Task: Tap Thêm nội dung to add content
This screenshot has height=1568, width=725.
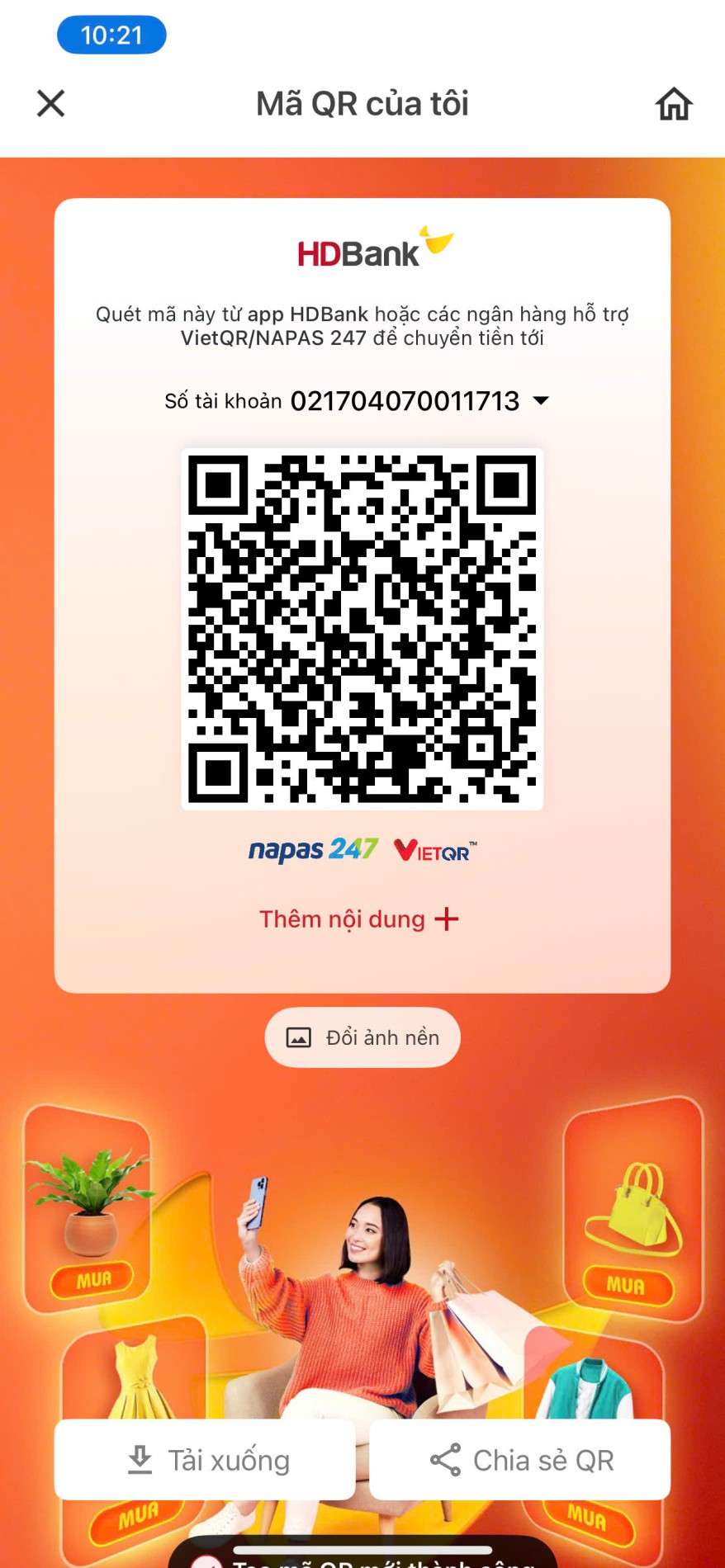Action: pyautogui.click(x=359, y=919)
